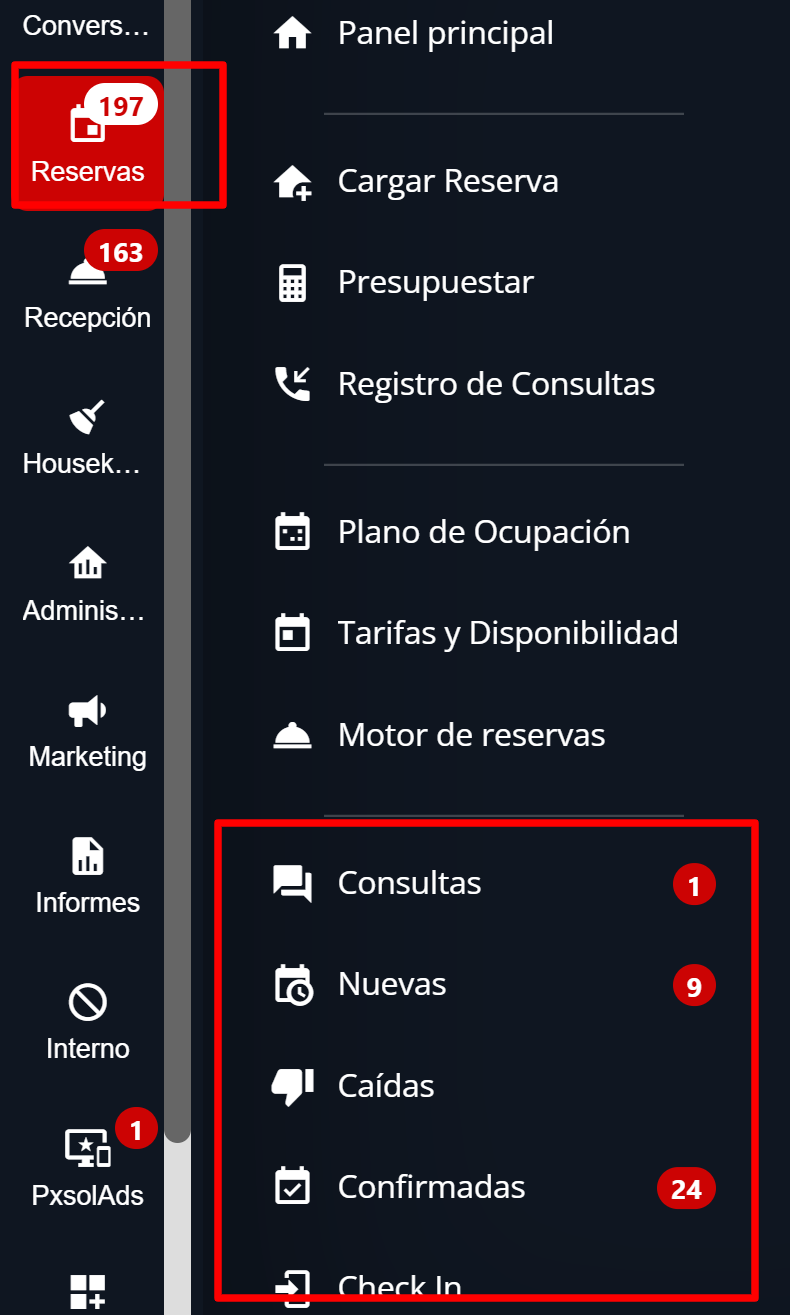
Task: Tap Cargar Reserva
Action: click(447, 182)
